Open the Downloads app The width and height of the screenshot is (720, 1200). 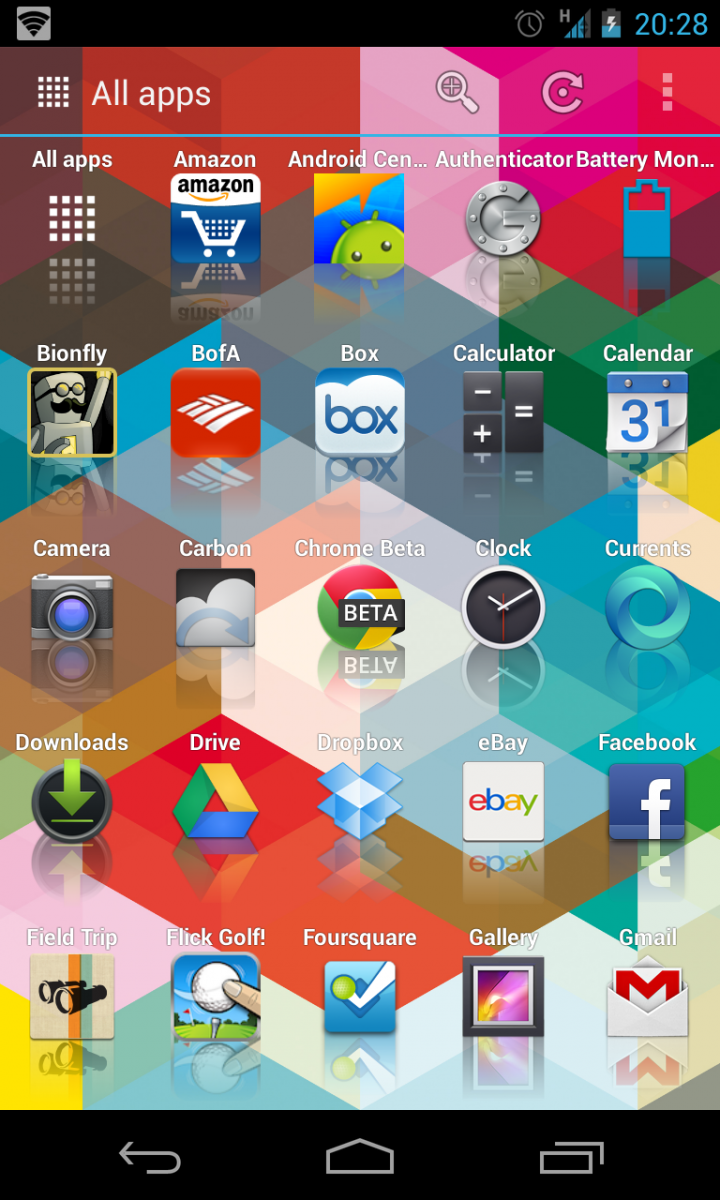click(71, 800)
